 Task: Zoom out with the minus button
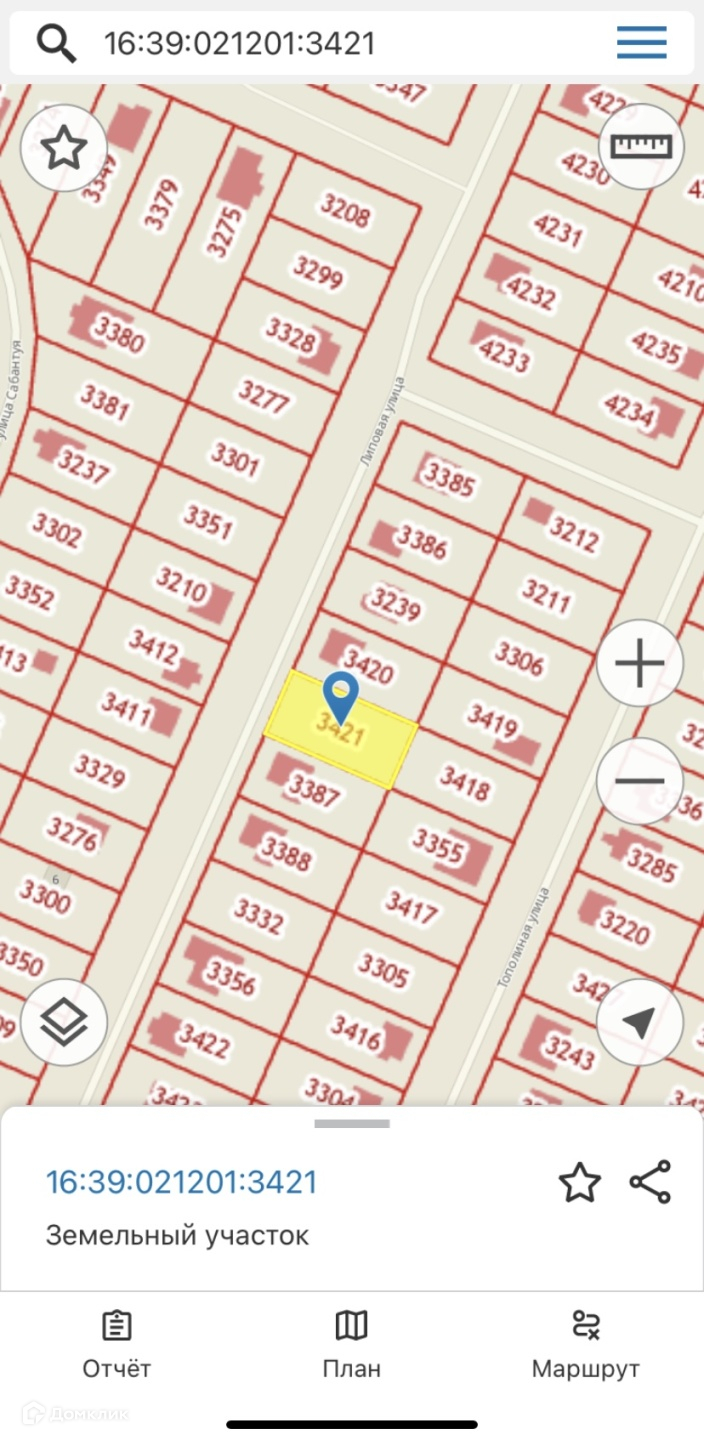(640, 781)
